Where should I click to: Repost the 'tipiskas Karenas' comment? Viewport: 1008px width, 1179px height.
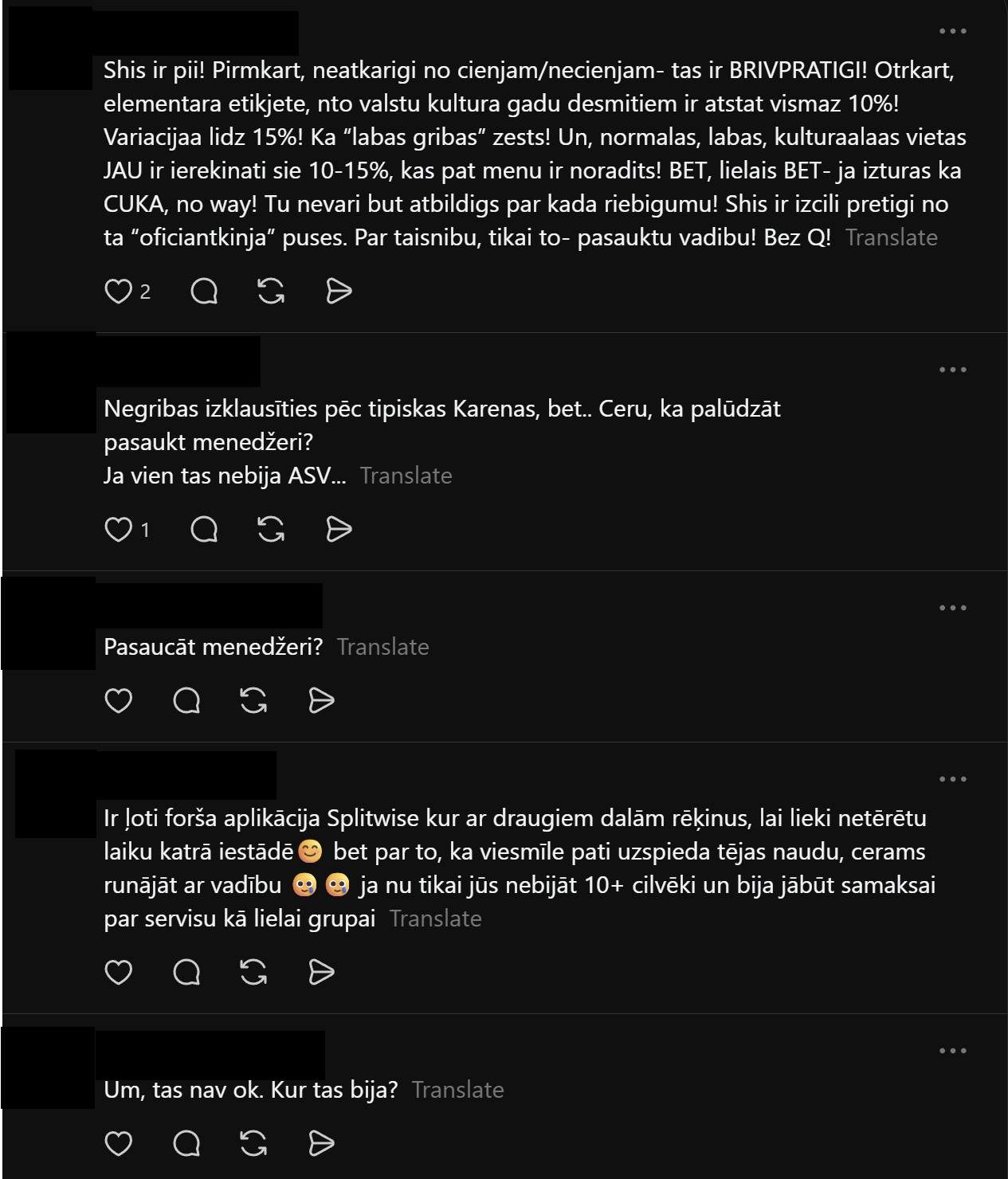pos(272,529)
